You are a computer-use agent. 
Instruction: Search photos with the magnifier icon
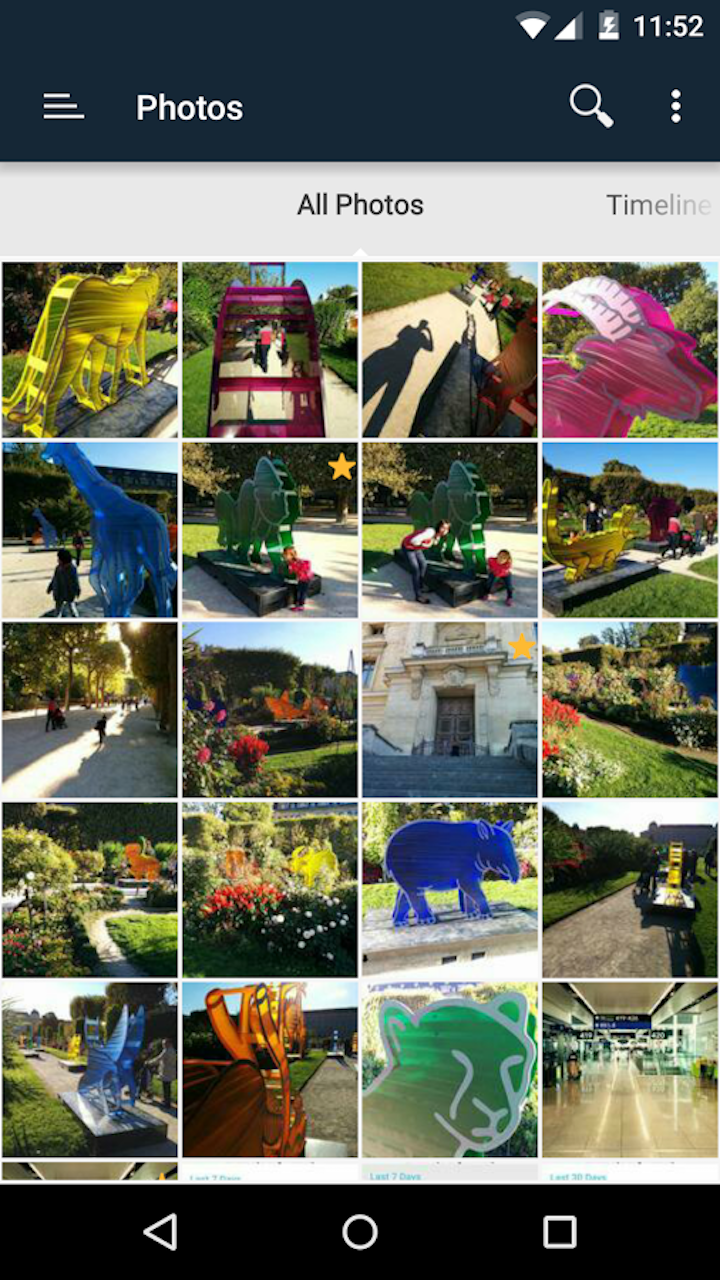[x=591, y=106]
